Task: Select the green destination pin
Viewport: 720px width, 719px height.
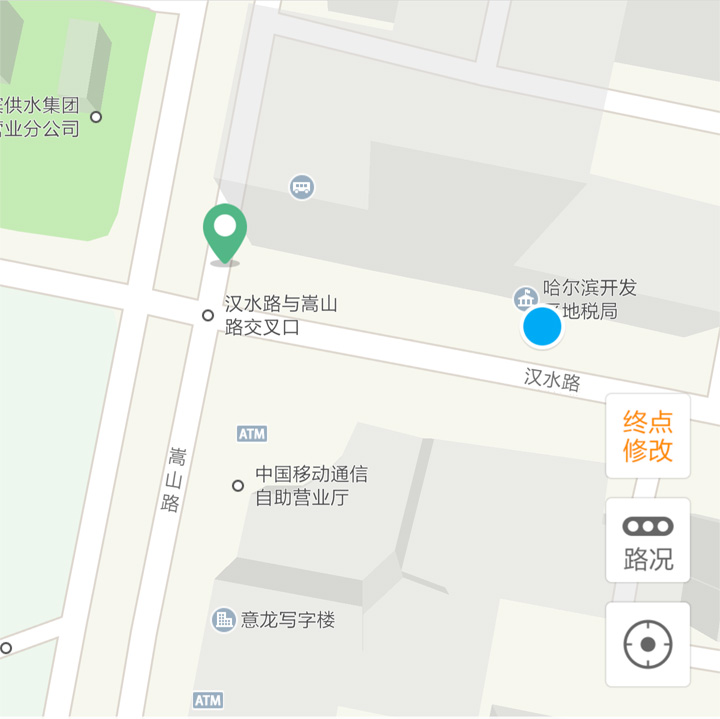Action: 225,230
